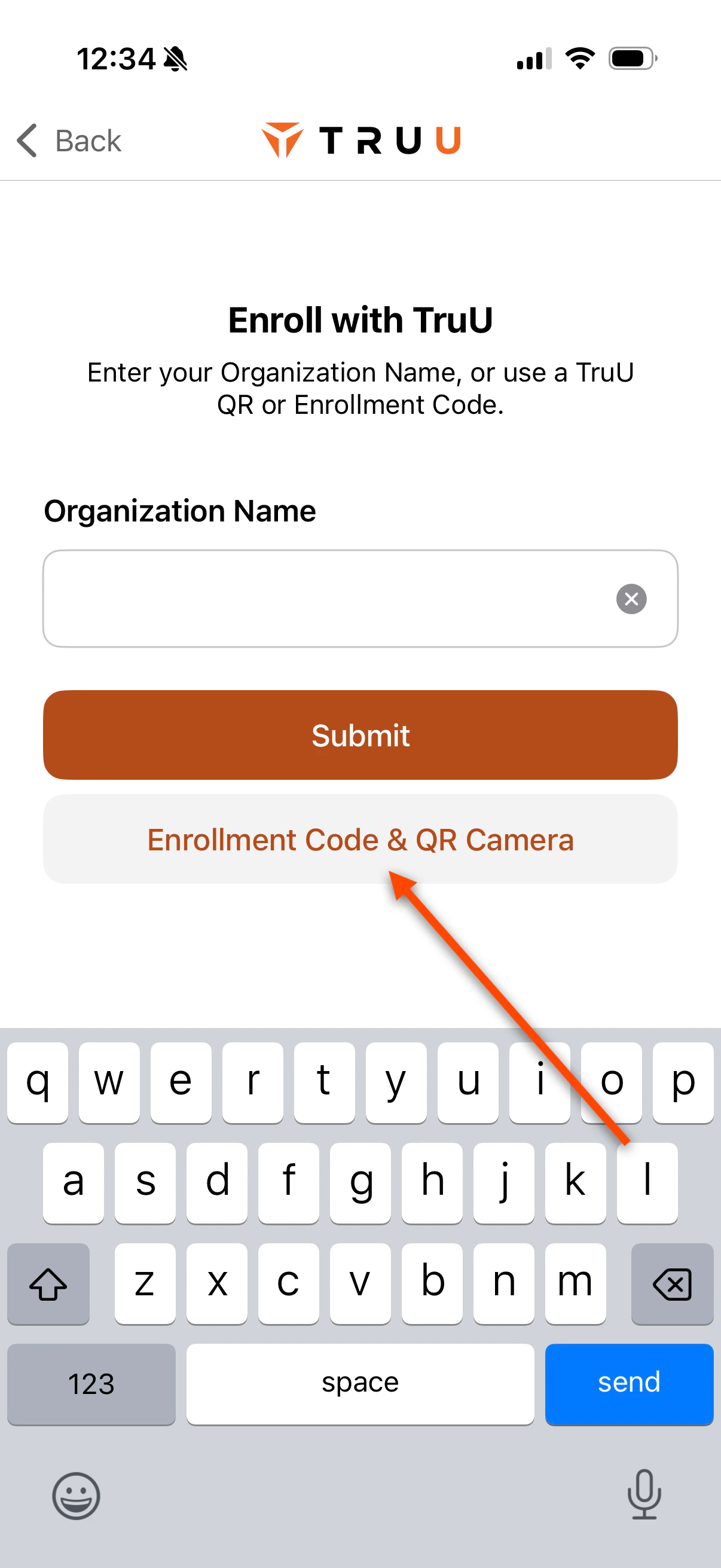Switch keyboard to 123 numbers layout
This screenshot has height=1568, width=721.
coord(91,1383)
